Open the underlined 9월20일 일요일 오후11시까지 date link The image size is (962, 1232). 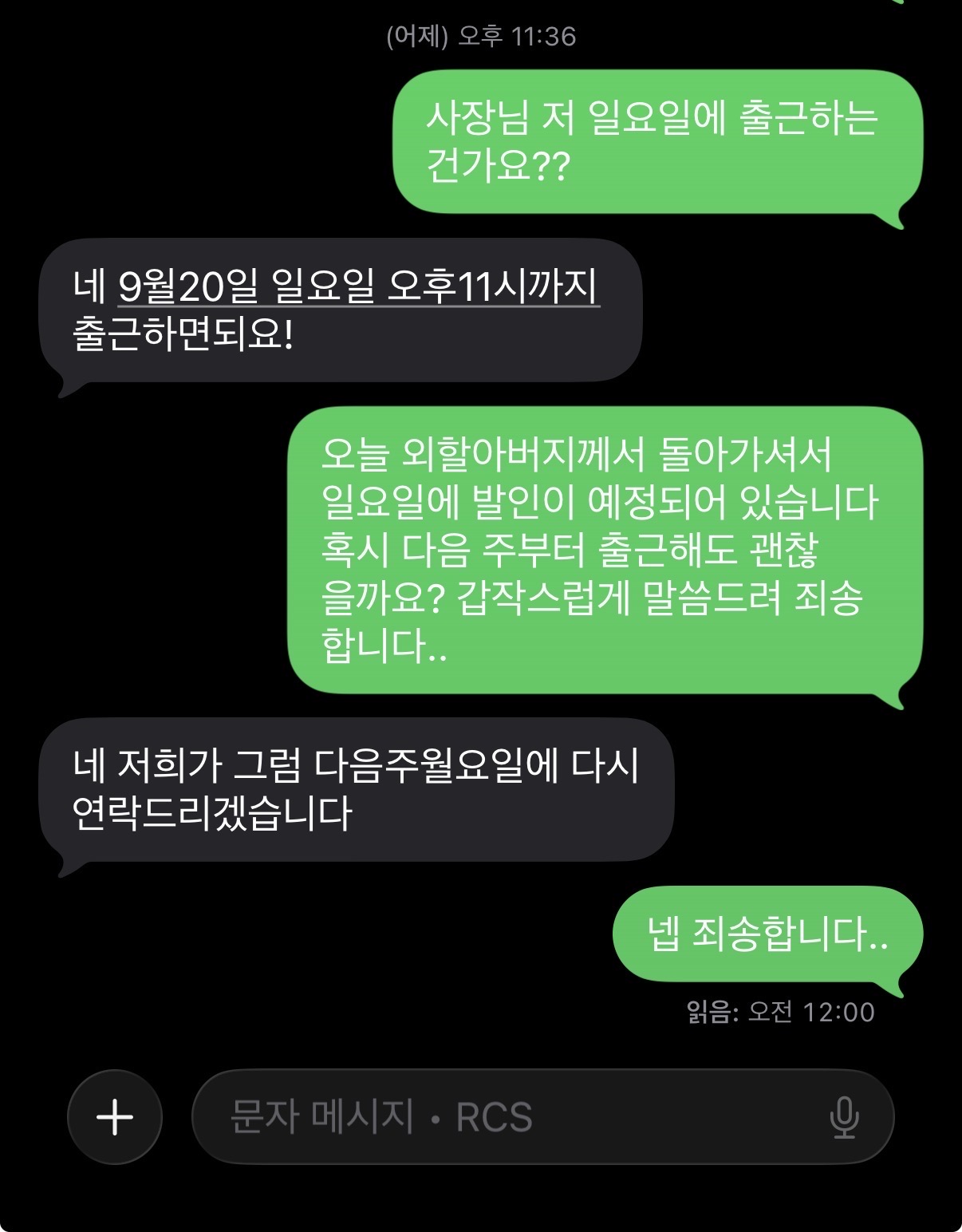click(x=359, y=286)
